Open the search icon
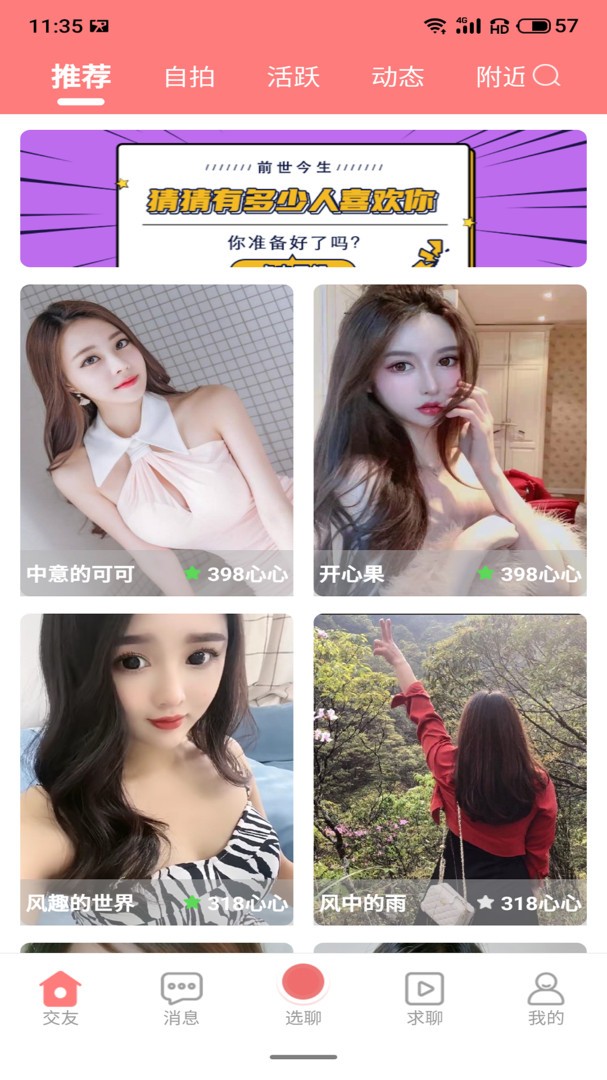Screen dimensions: 607x1080 coord(547,76)
